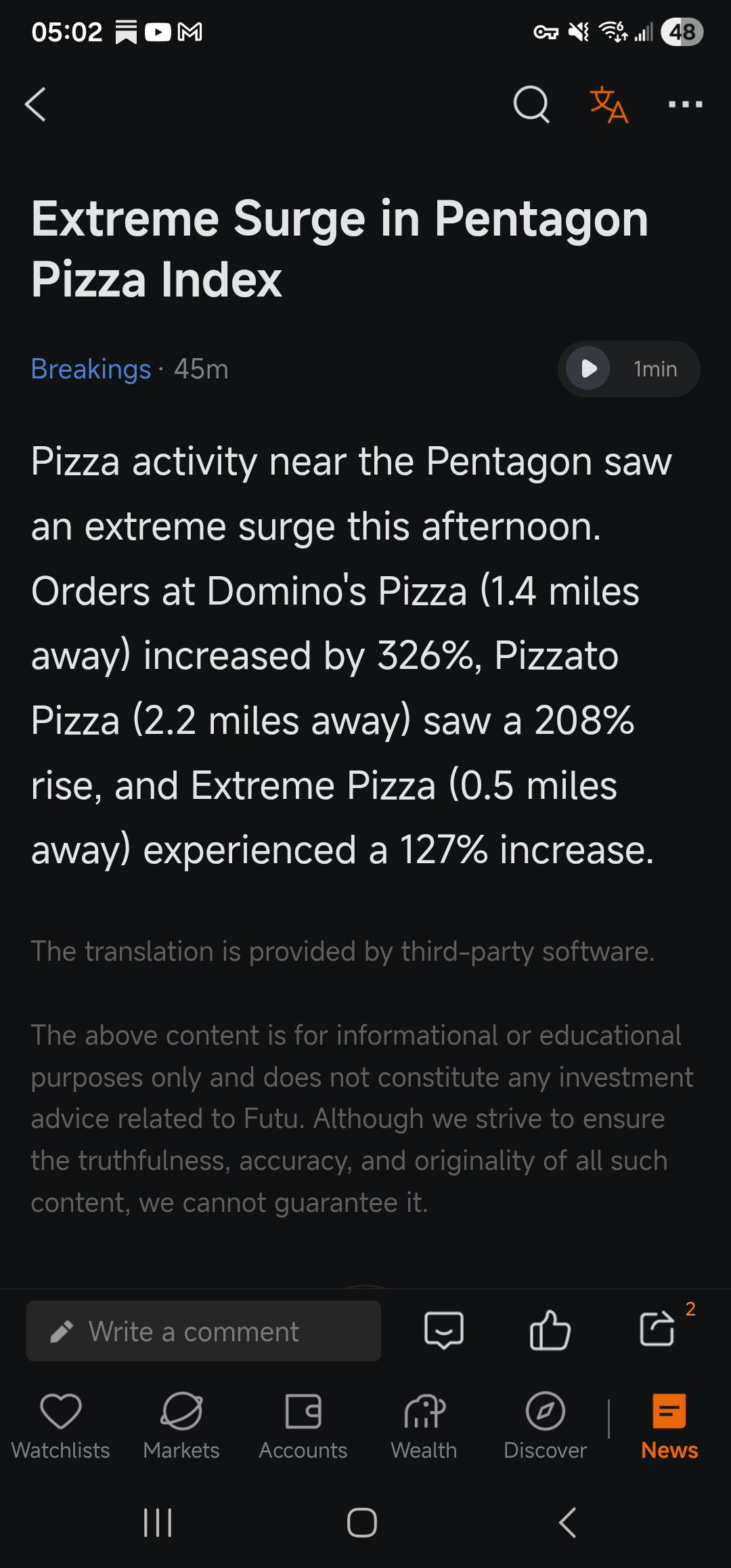Open the Breakings source link
Viewport: 731px width, 1568px height.
click(x=91, y=370)
